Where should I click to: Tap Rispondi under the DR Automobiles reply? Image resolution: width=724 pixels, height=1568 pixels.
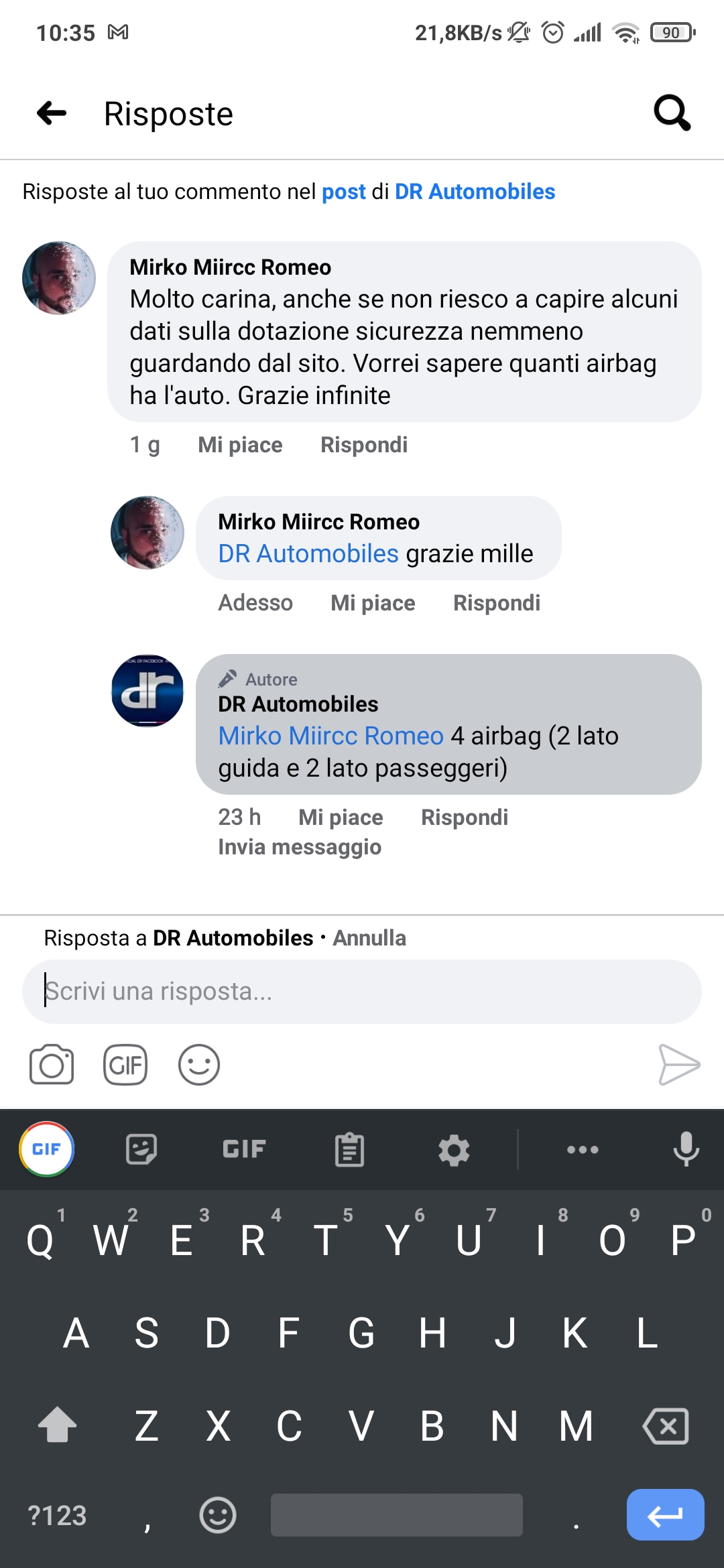465,818
